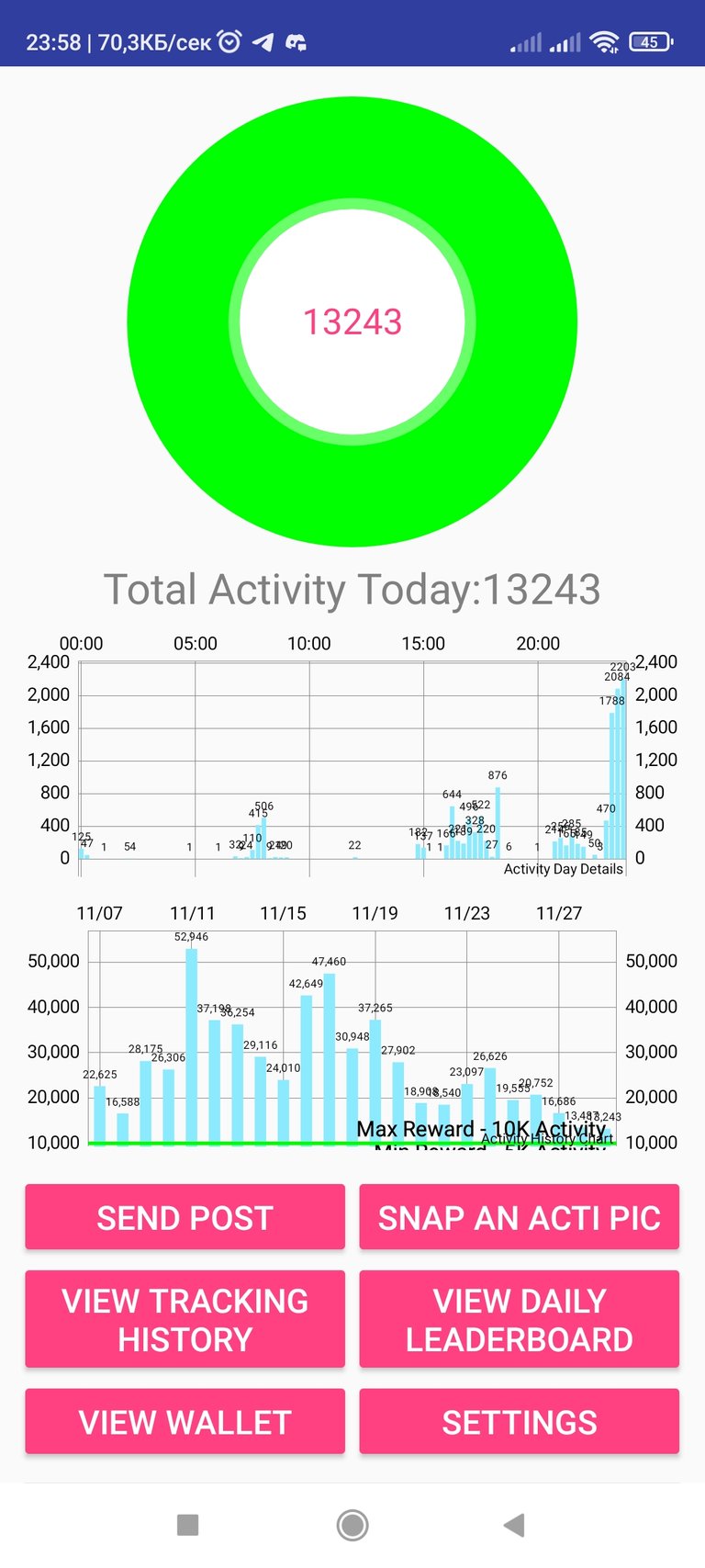The image size is (705, 1568).
Task: Tap the SEND POST button
Action: [x=185, y=1217]
